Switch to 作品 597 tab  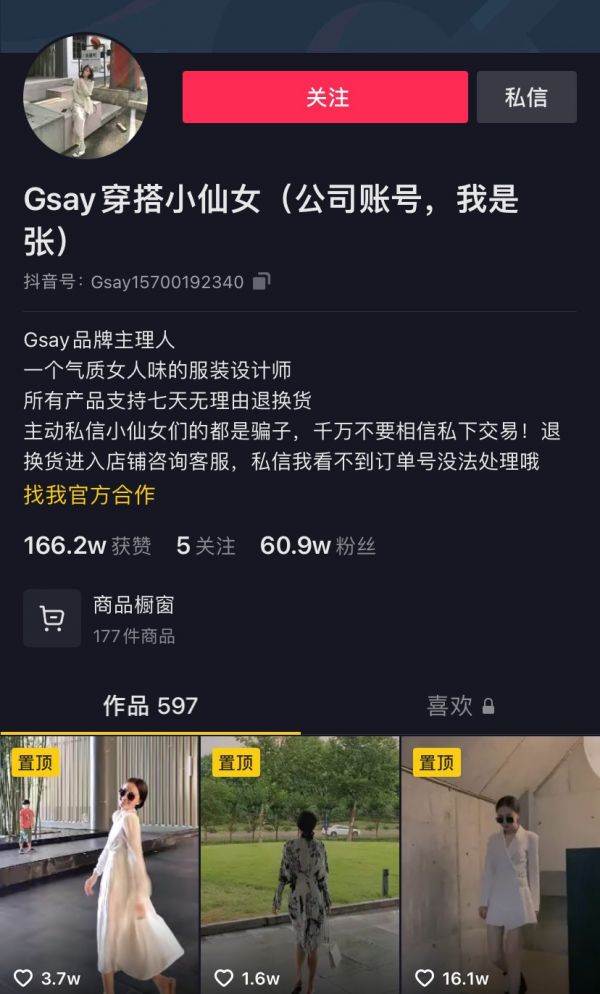(150, 706)
